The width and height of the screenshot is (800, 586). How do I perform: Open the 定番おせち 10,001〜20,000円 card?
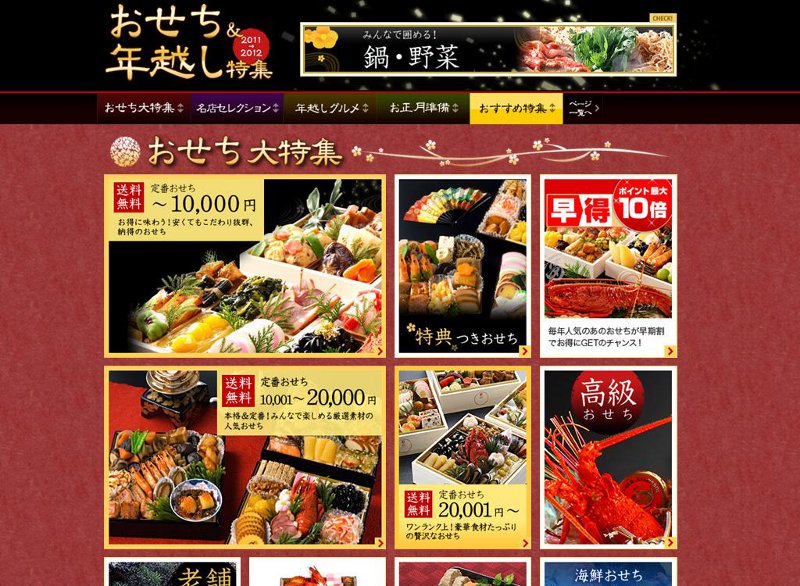click(x=244, y=458)
